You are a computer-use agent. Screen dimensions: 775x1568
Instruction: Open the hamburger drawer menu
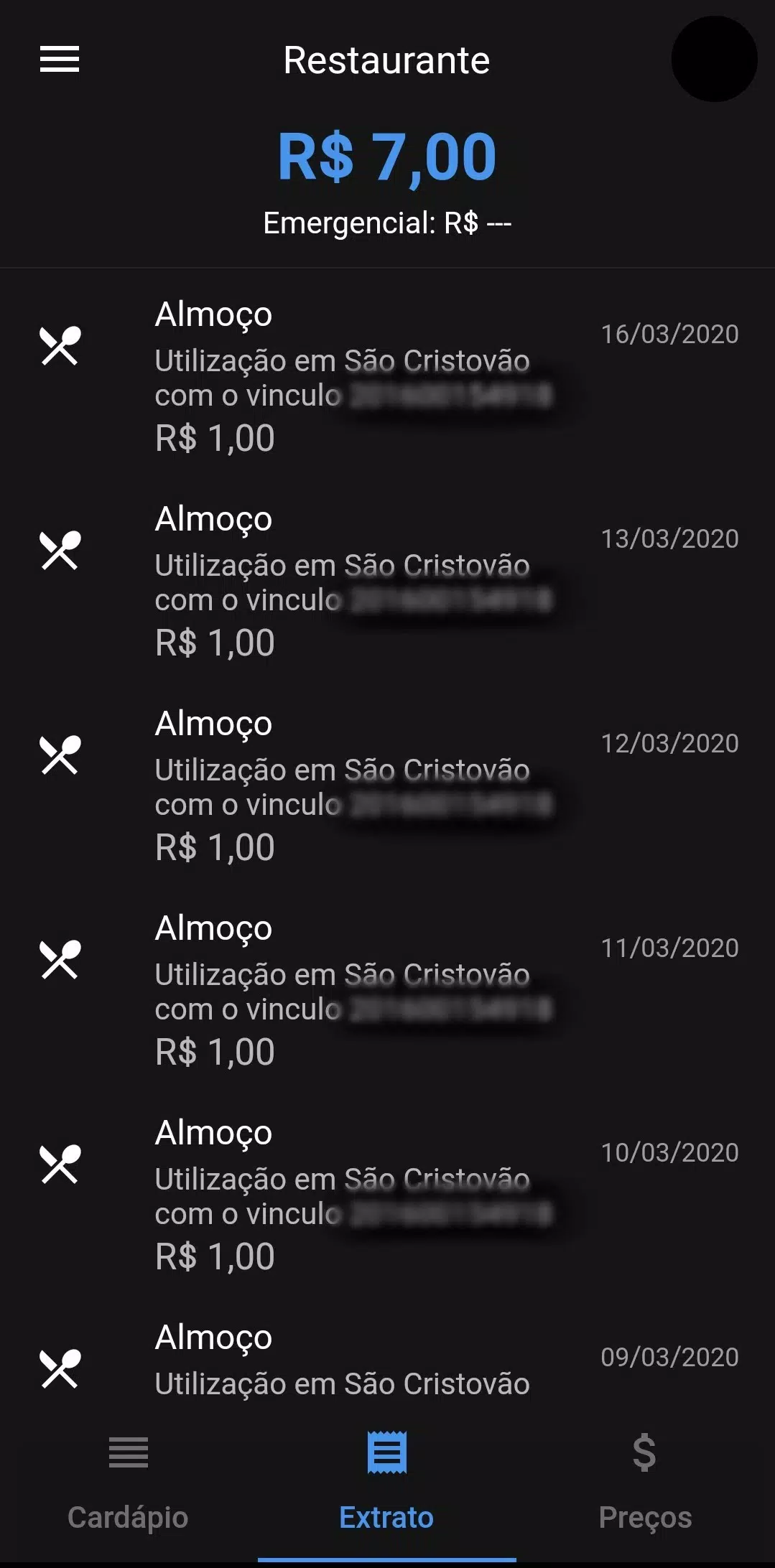tap(60, 59)
